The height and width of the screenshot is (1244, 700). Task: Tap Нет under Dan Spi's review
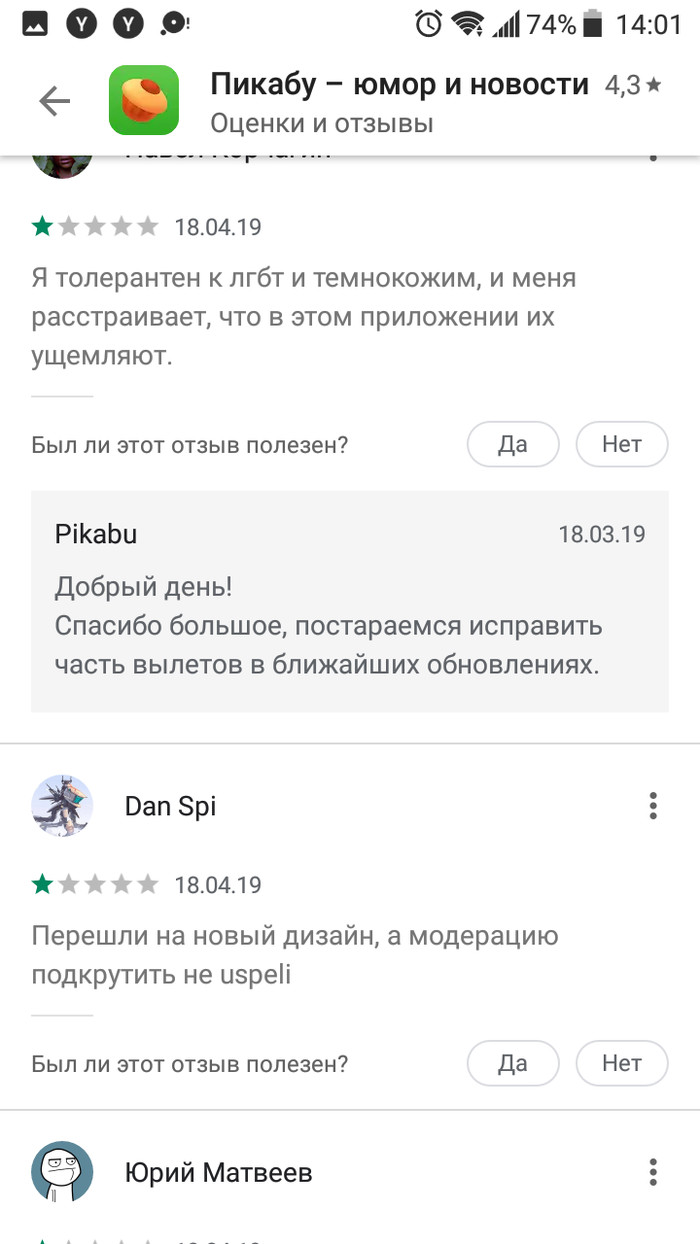tap(621, 1063)
